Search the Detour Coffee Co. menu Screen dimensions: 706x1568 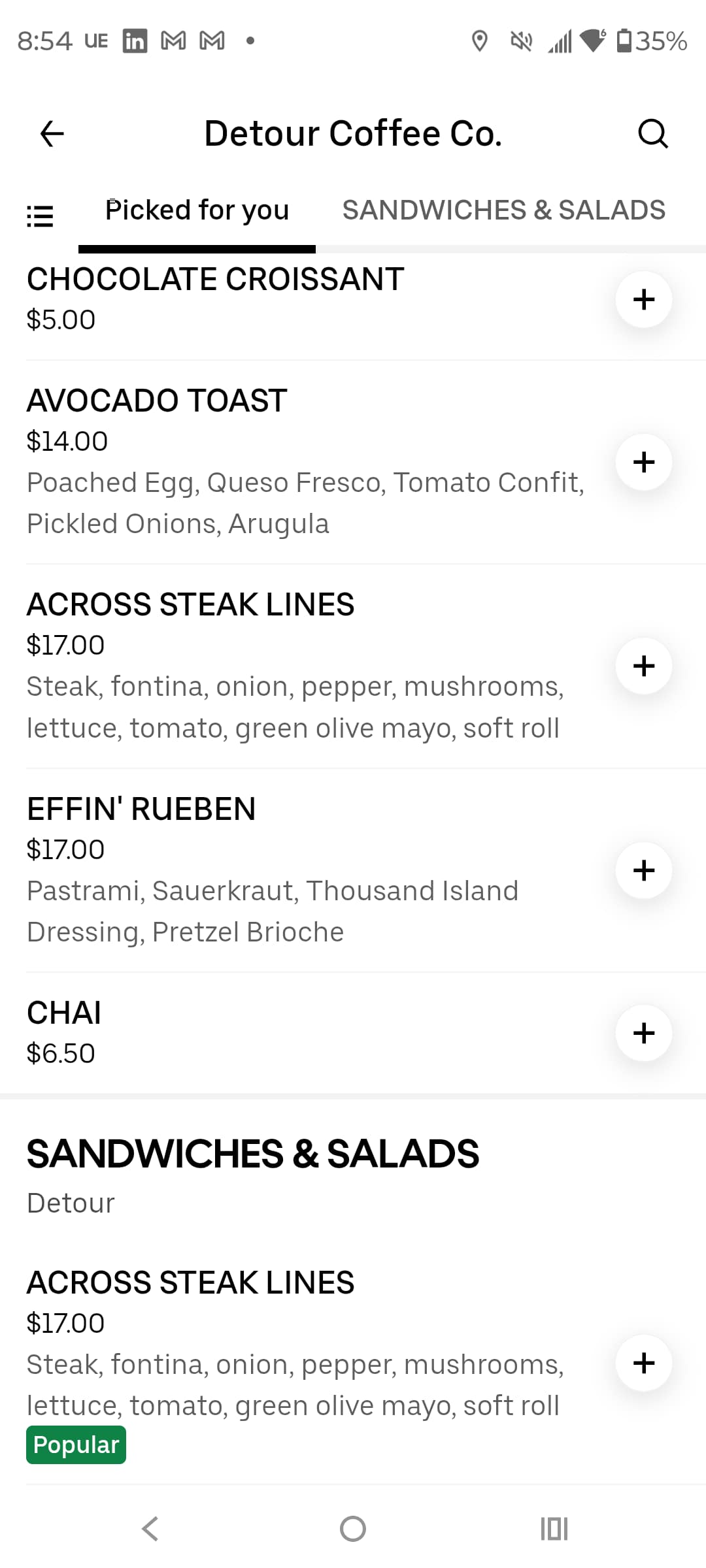pos(652,135)
